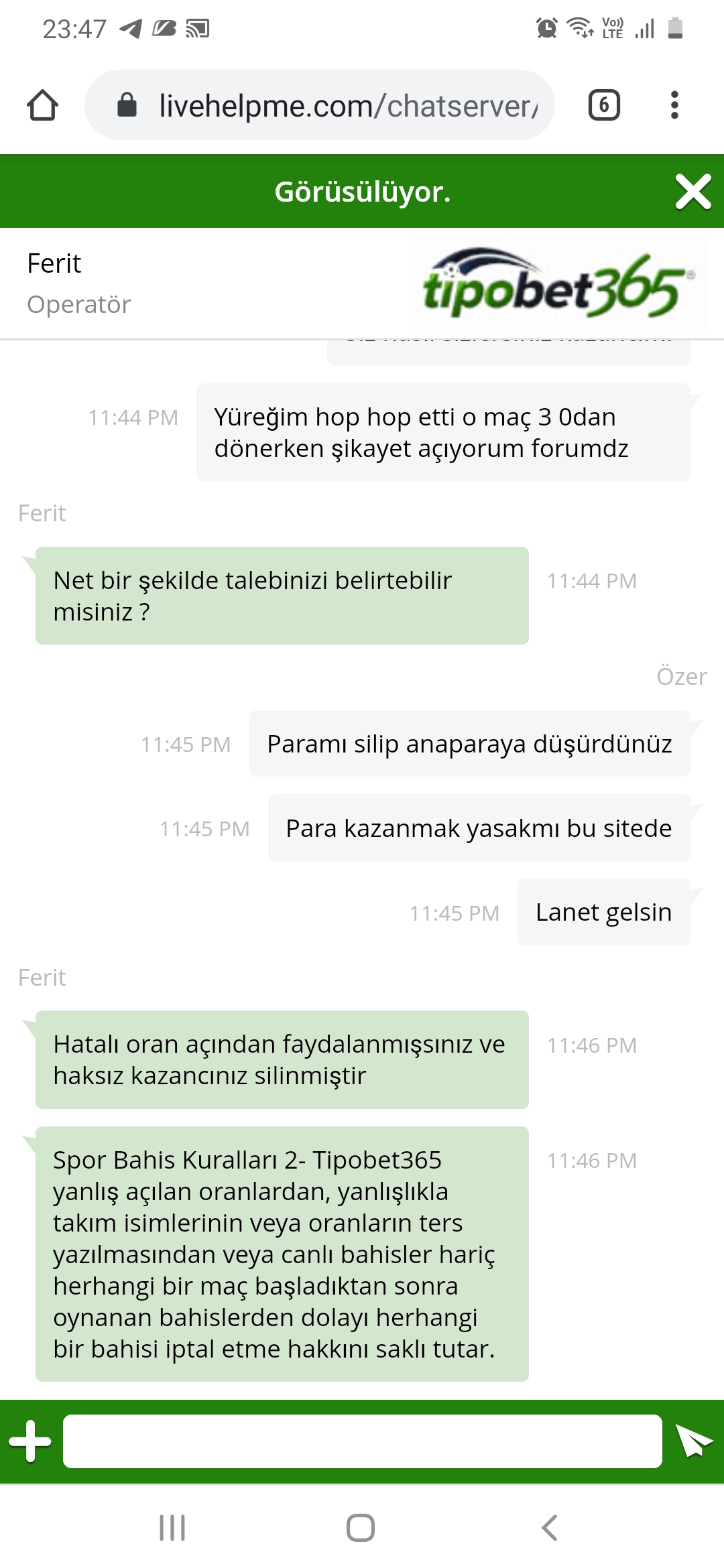Open the browser home page
Image resolution: width=724 pixels, height=1568 pixels.
point(42,105)
